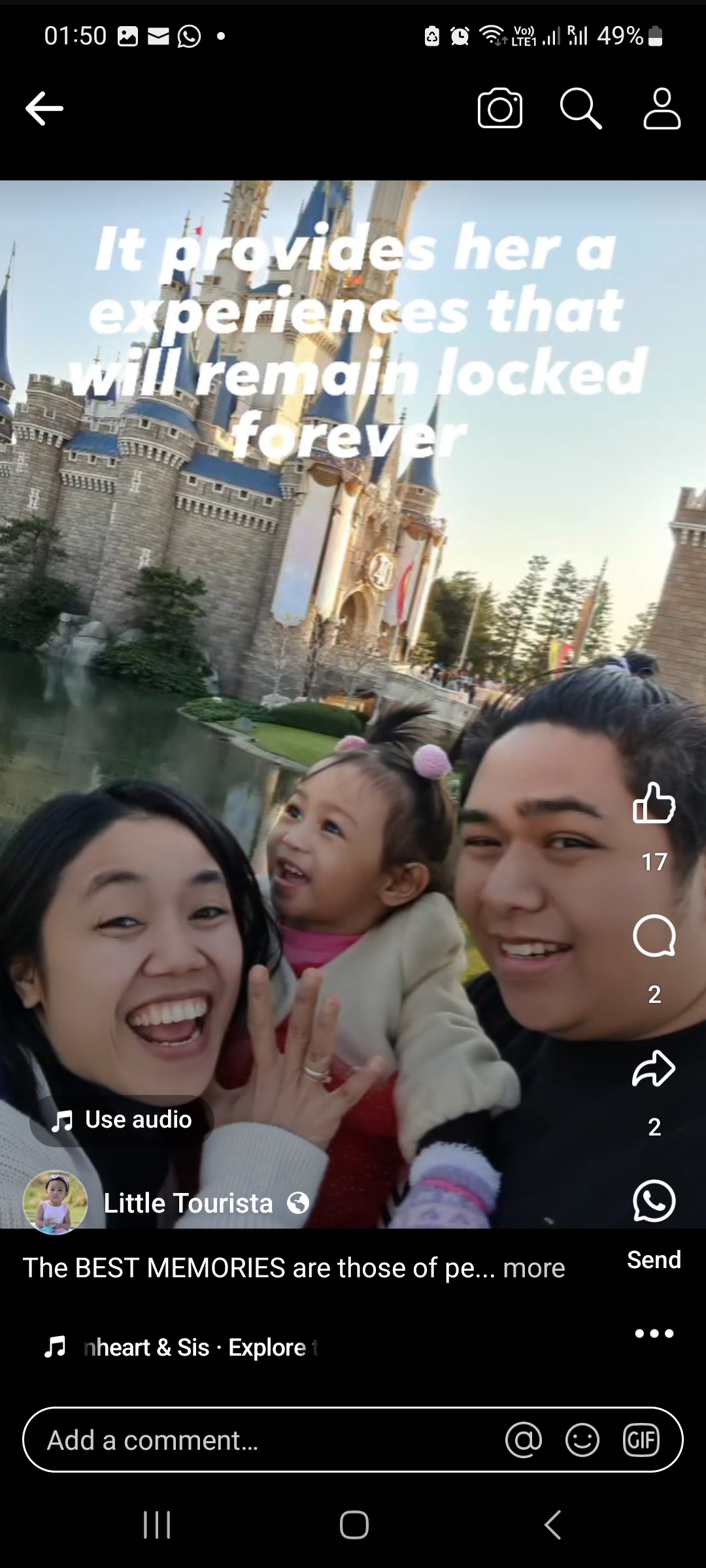Viewport: 706px width, 1568px height.
Task: Open your profile icon at the top
Action: tap(662, 108)
